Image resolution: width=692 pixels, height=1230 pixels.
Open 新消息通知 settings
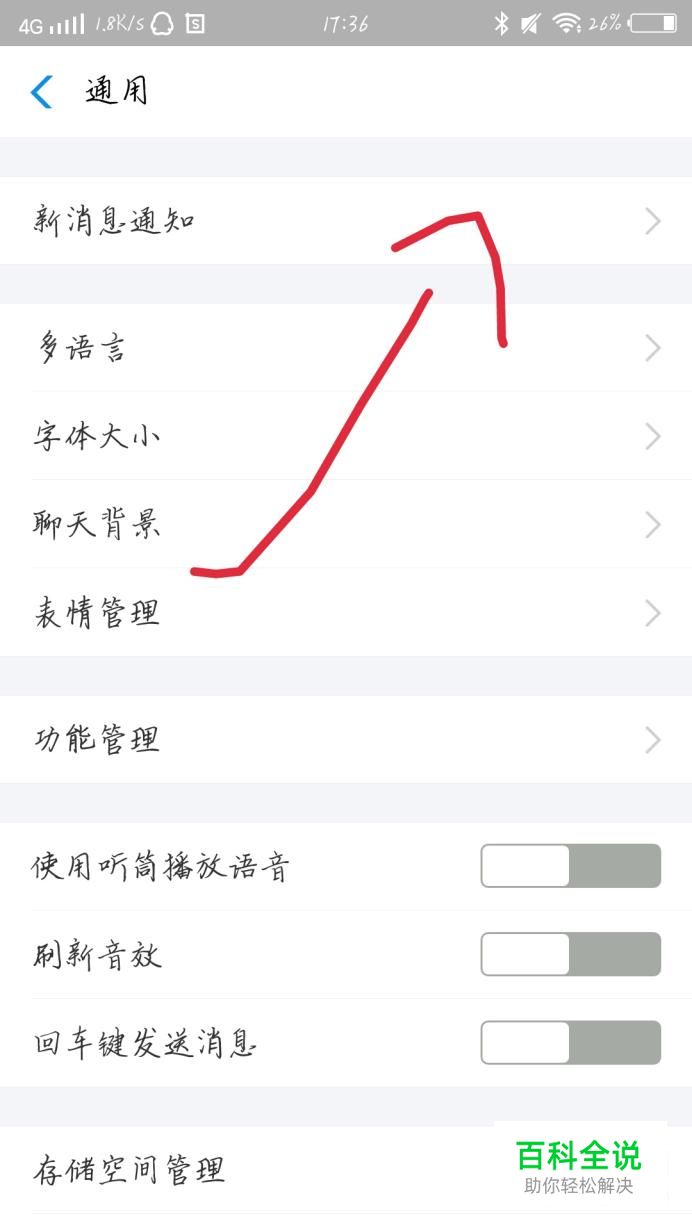[346, 221]
